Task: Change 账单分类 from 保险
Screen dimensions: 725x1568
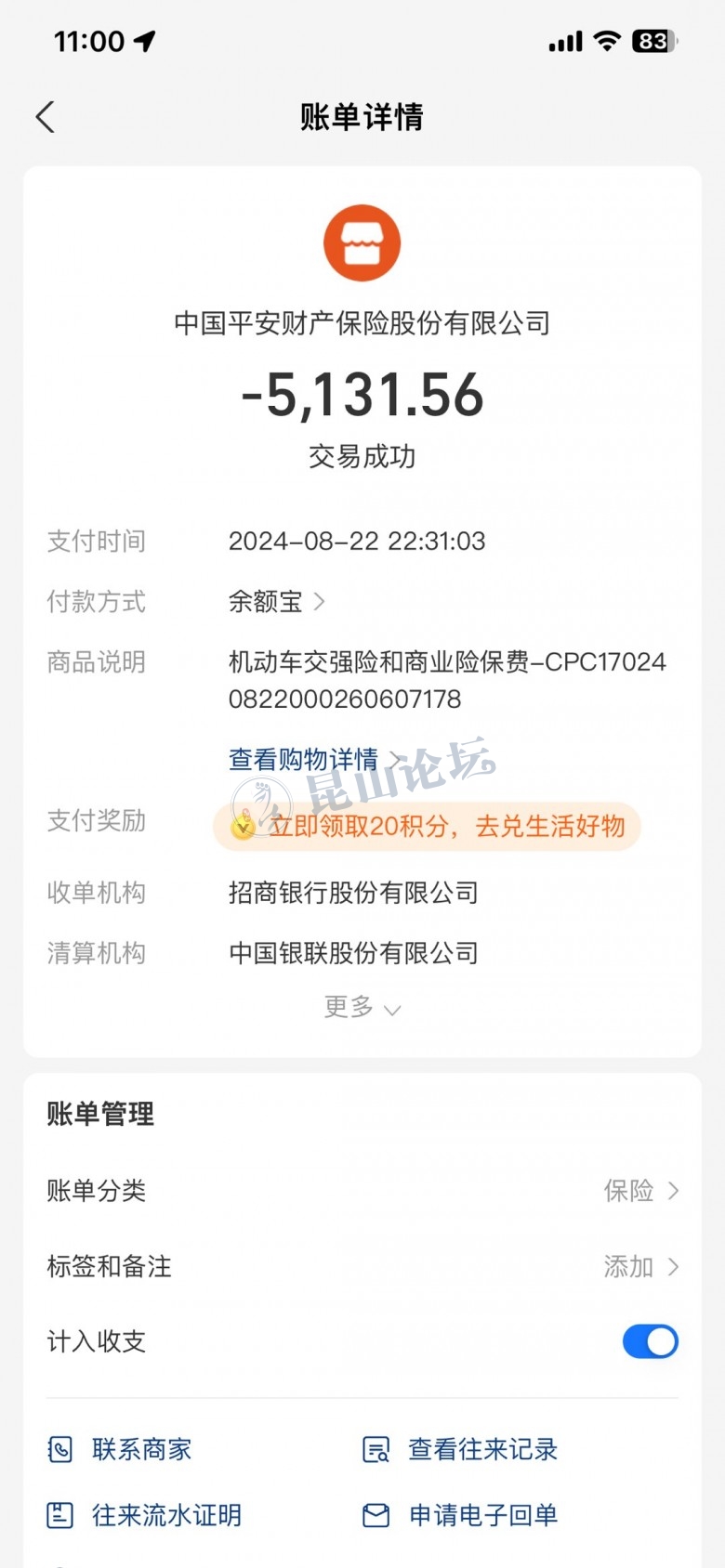Action: click(x=639, y=1191)
